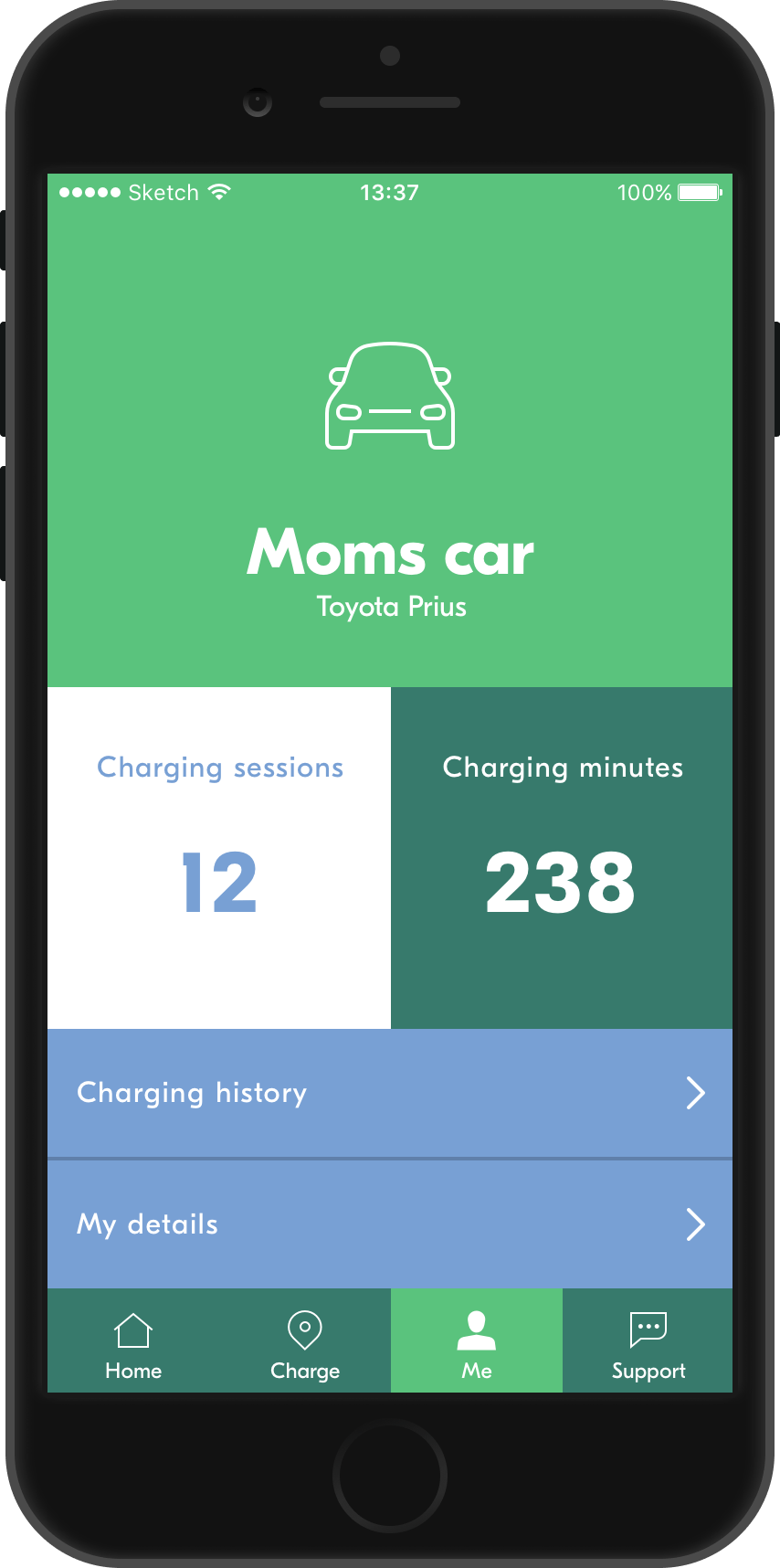Tap the Charging sessions tile

pos(219,858)
